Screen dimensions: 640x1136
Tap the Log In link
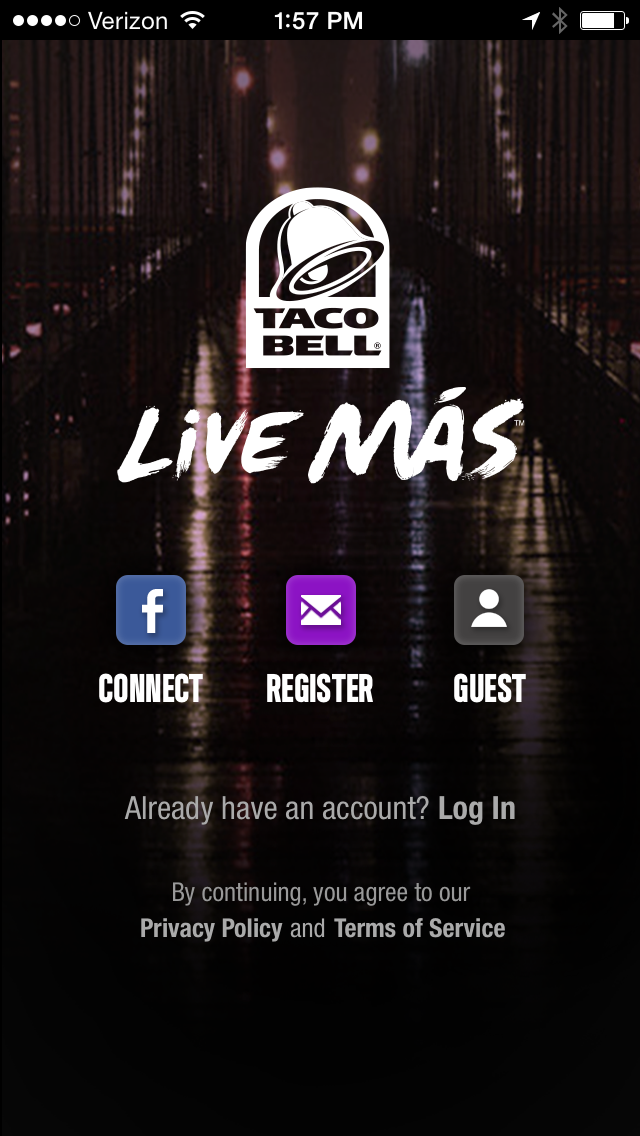(477, 809)
